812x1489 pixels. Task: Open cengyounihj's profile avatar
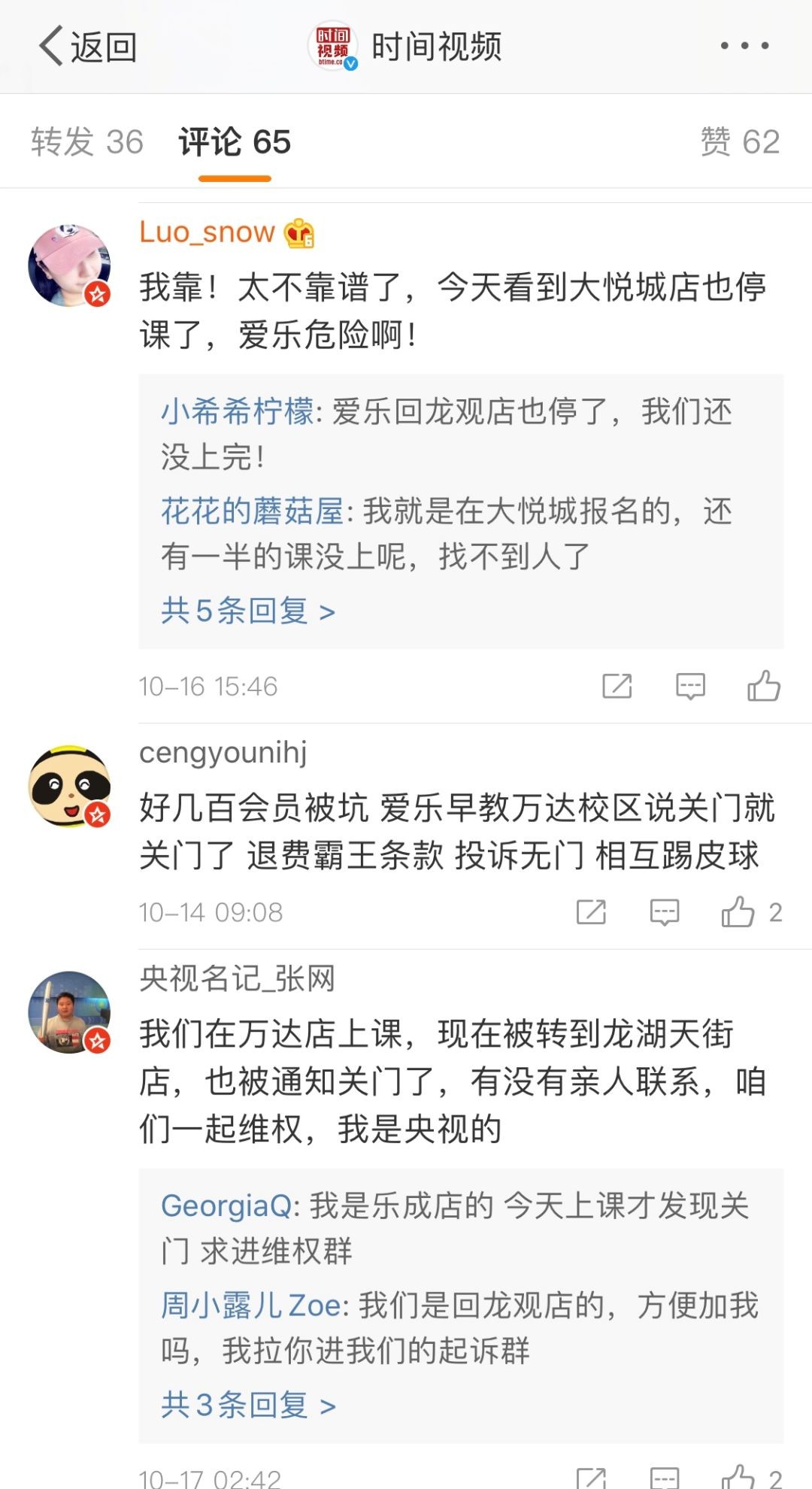[69, 786]
